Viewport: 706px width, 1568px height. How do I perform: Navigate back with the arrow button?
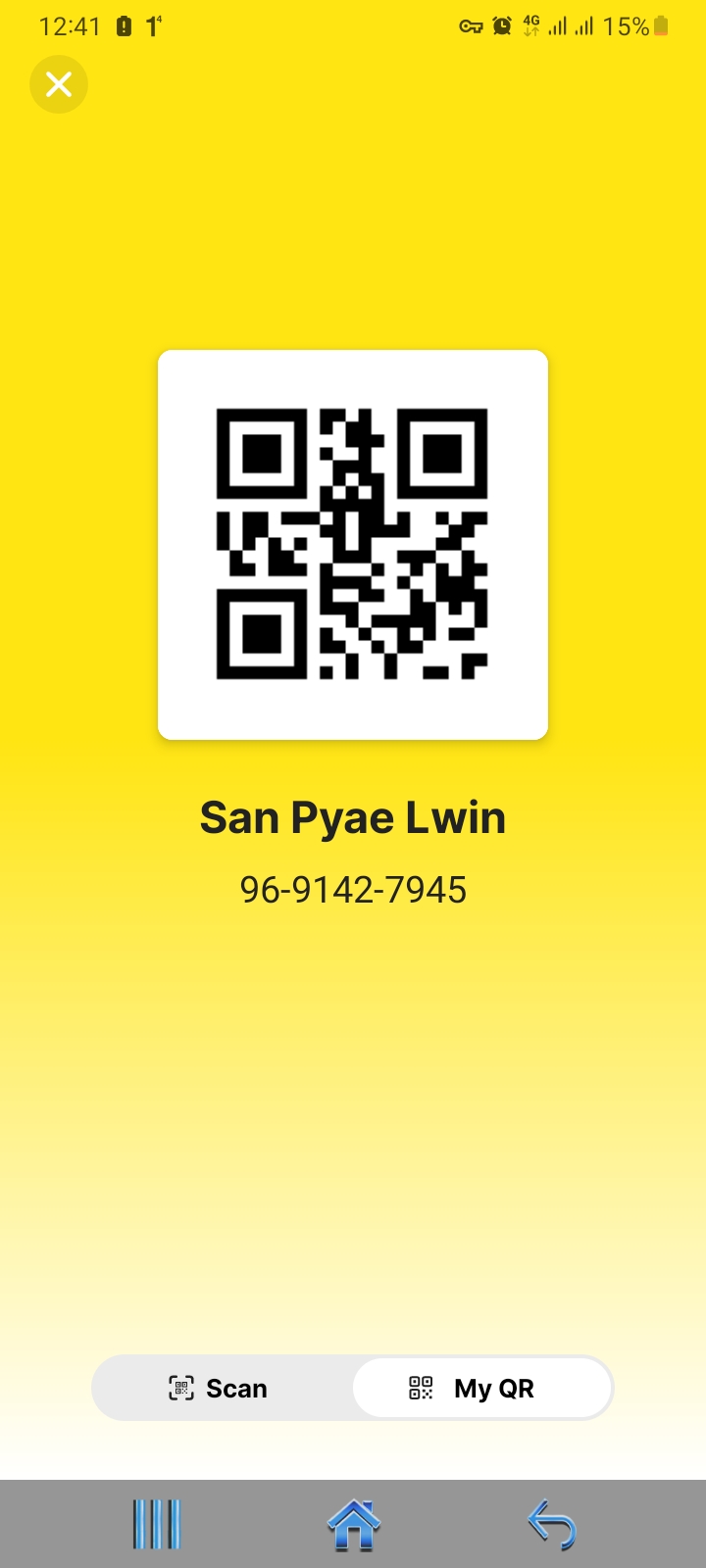click(551, 1525)
